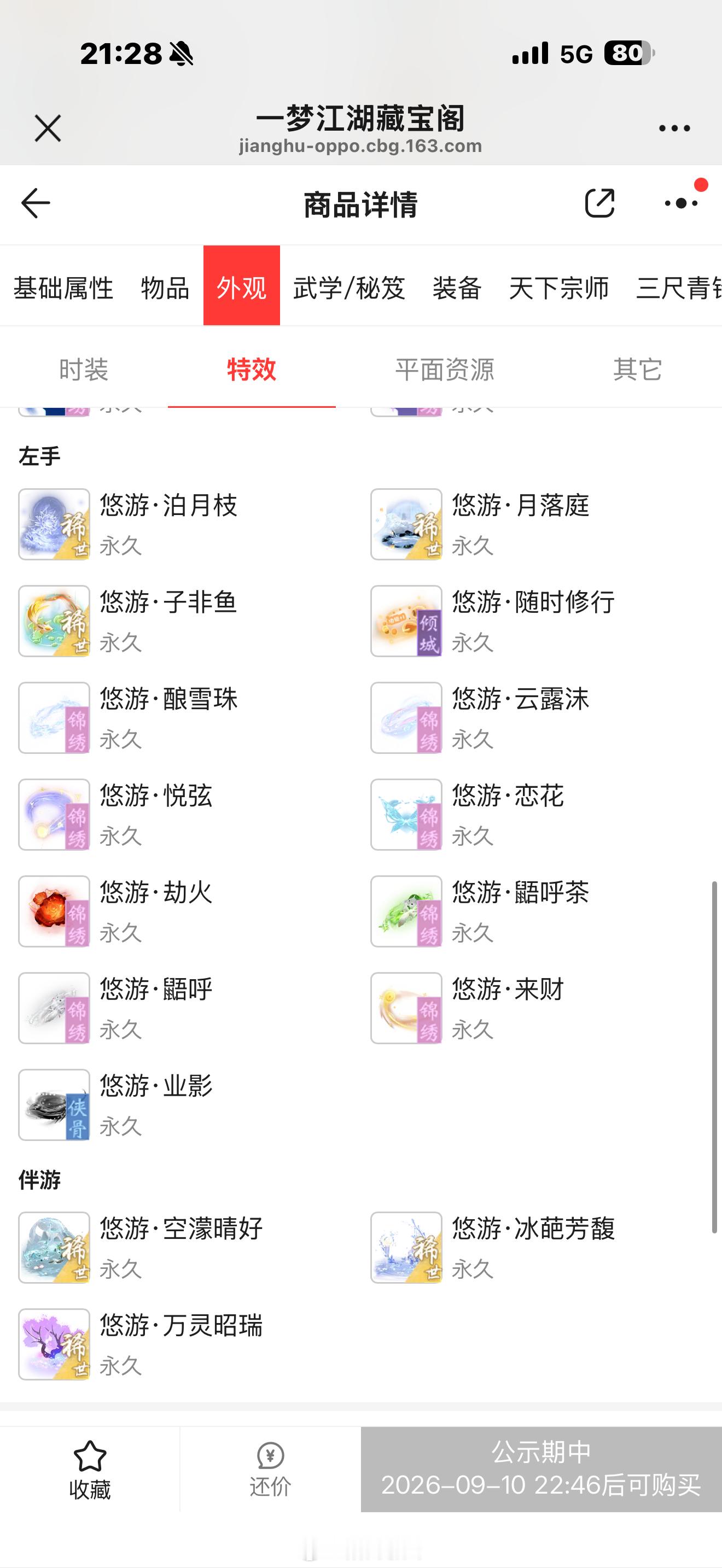This screenshot has height=1568, width=722.
Task: Share this product via the share icon
Action: coord(599,203)
